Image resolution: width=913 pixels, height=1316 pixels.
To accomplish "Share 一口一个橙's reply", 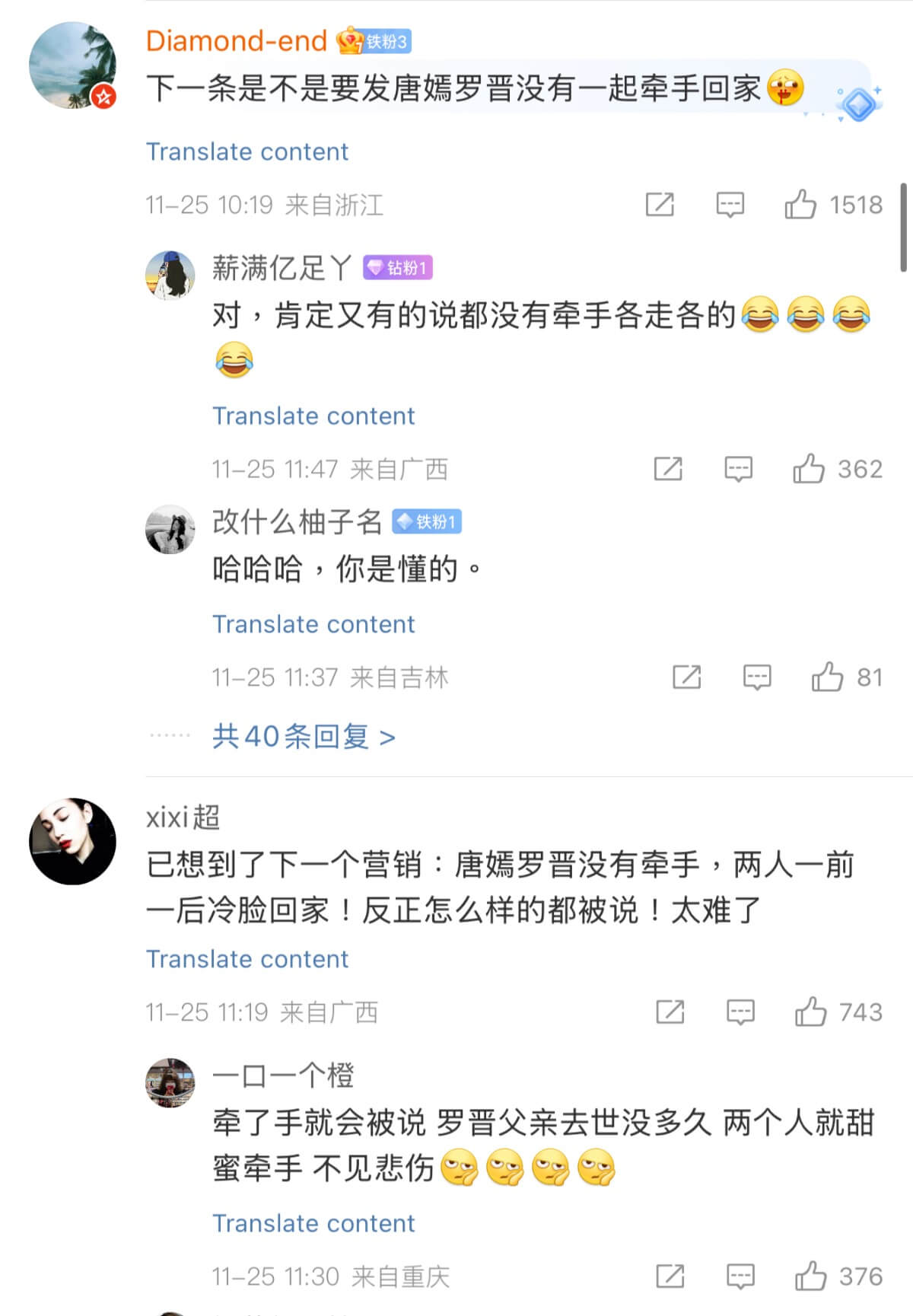I will 670,1276.
